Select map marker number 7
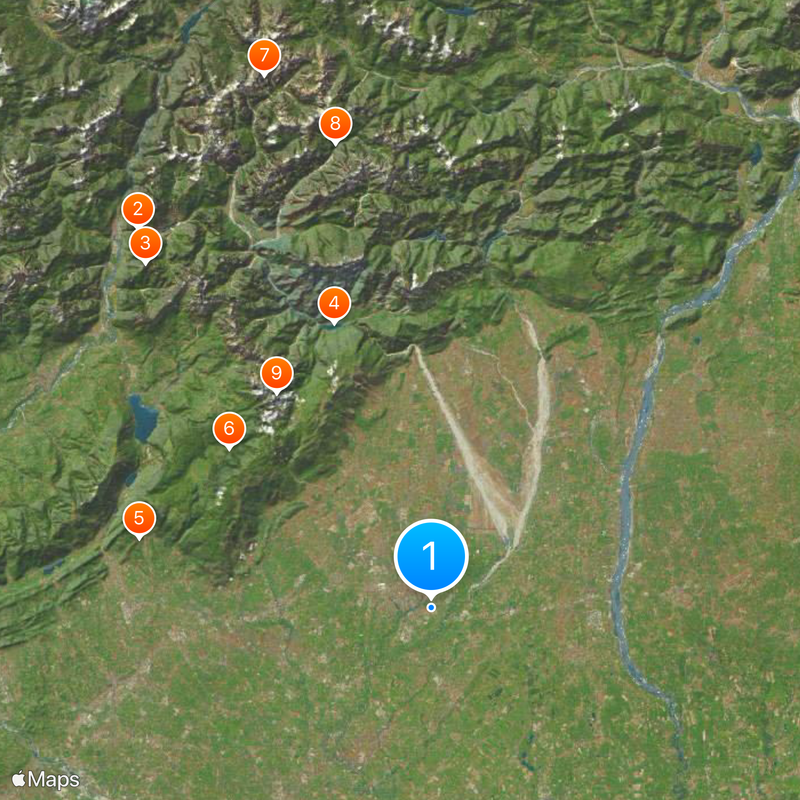This screenshot has height=800, width=800. tap(263, 55)
